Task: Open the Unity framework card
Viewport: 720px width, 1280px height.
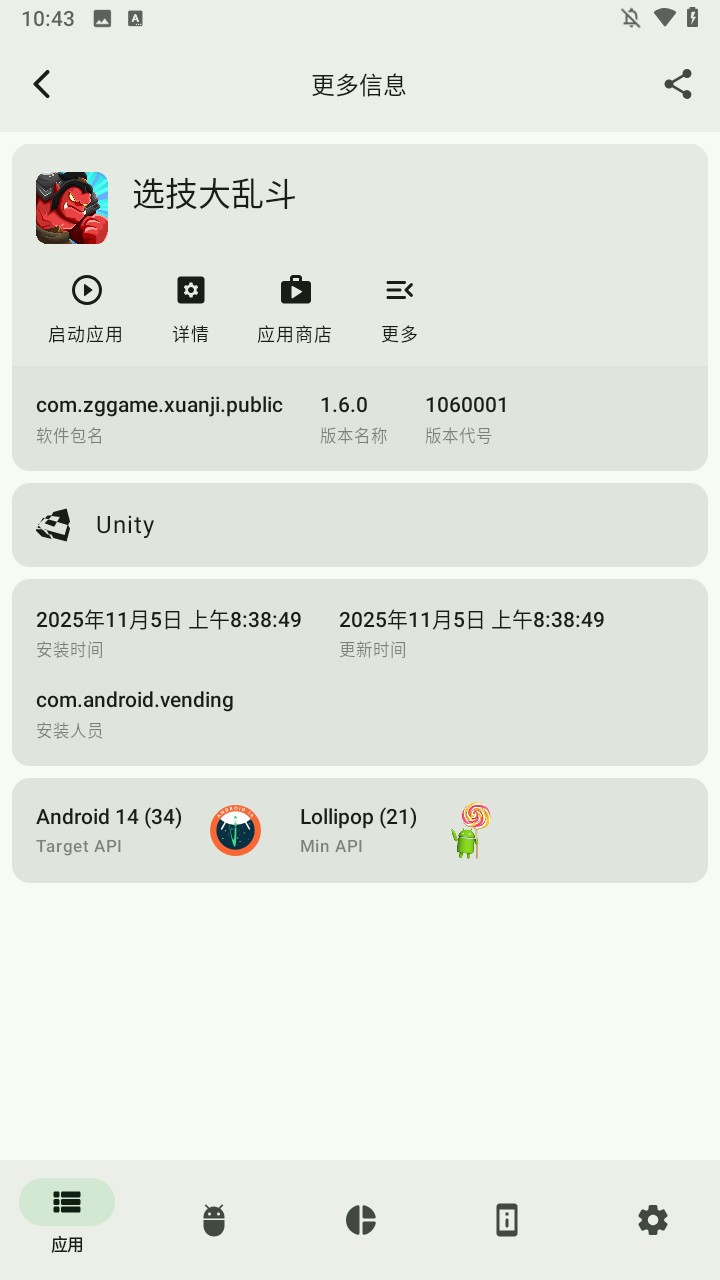Action: pos(360,525)
